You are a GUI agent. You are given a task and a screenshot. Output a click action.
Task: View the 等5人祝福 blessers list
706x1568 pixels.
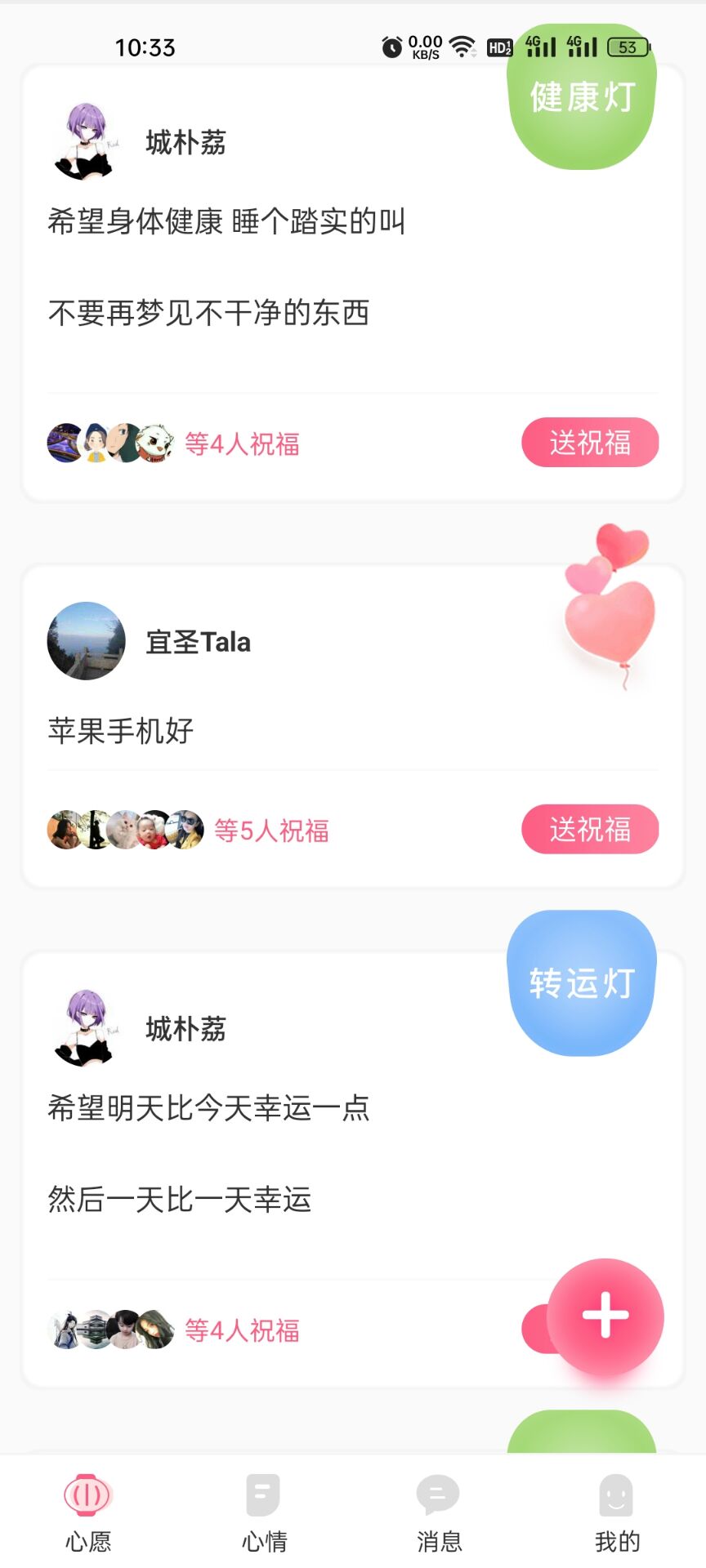click(271, 831)
